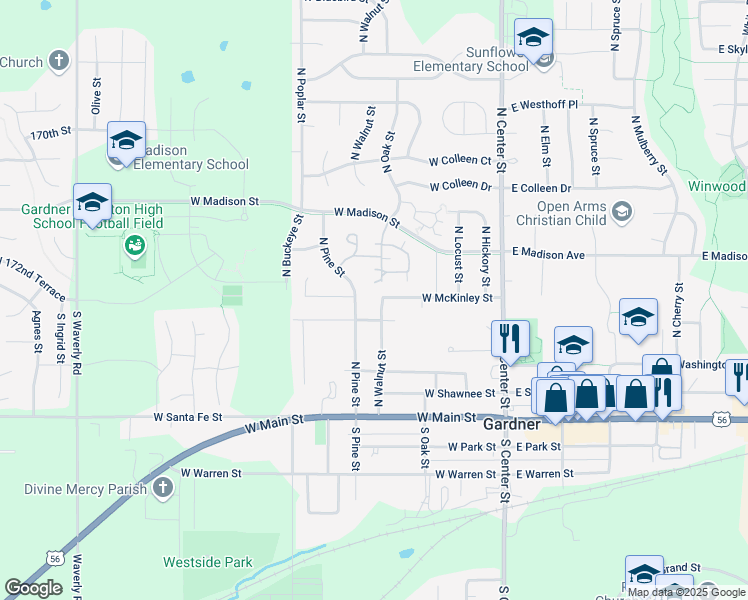Select the Gardner Edgerton High School marker
Viewport: 748px width, 600px height.
(x=92, y=203)
